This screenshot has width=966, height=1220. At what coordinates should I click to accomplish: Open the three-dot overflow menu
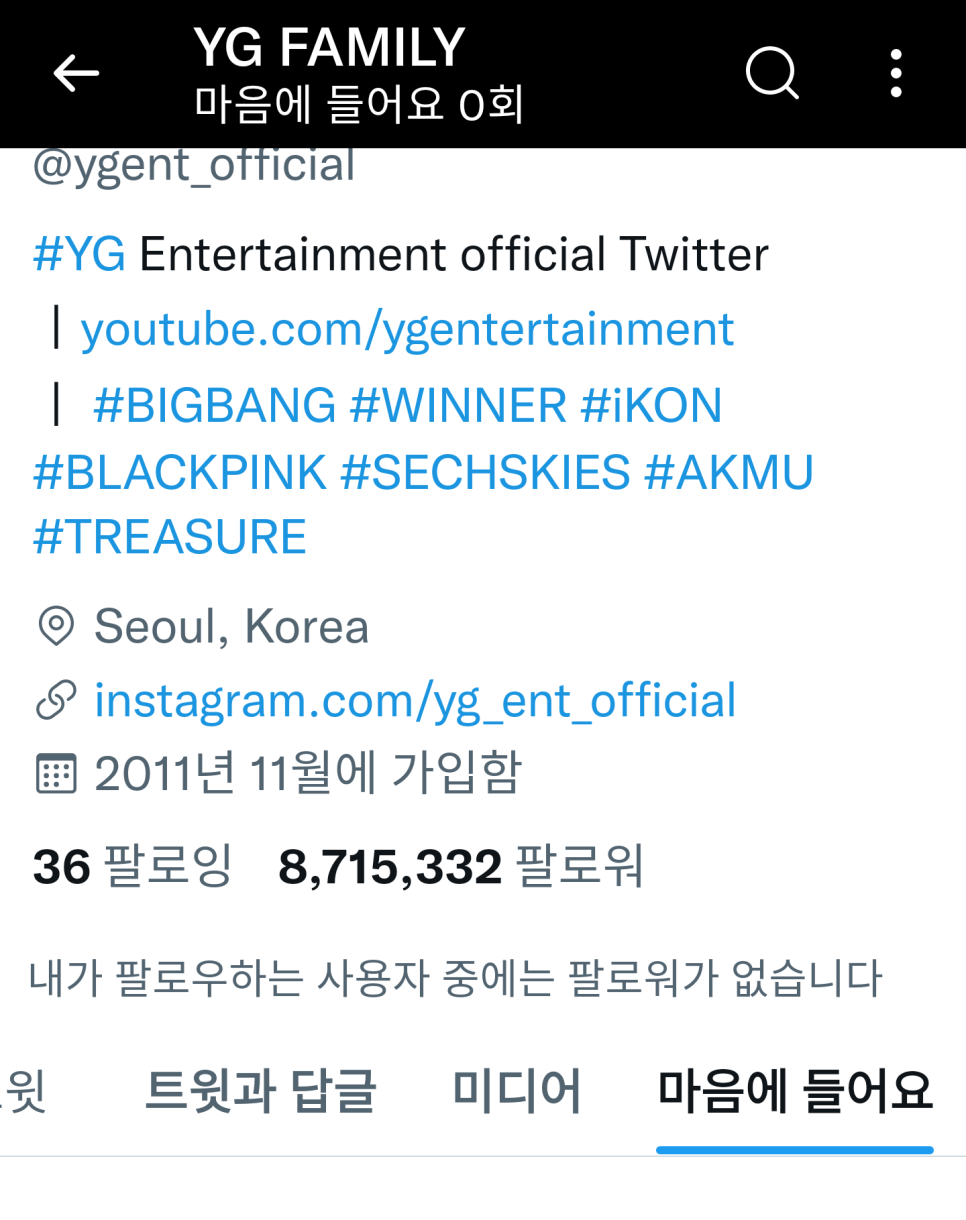(896, 73)
